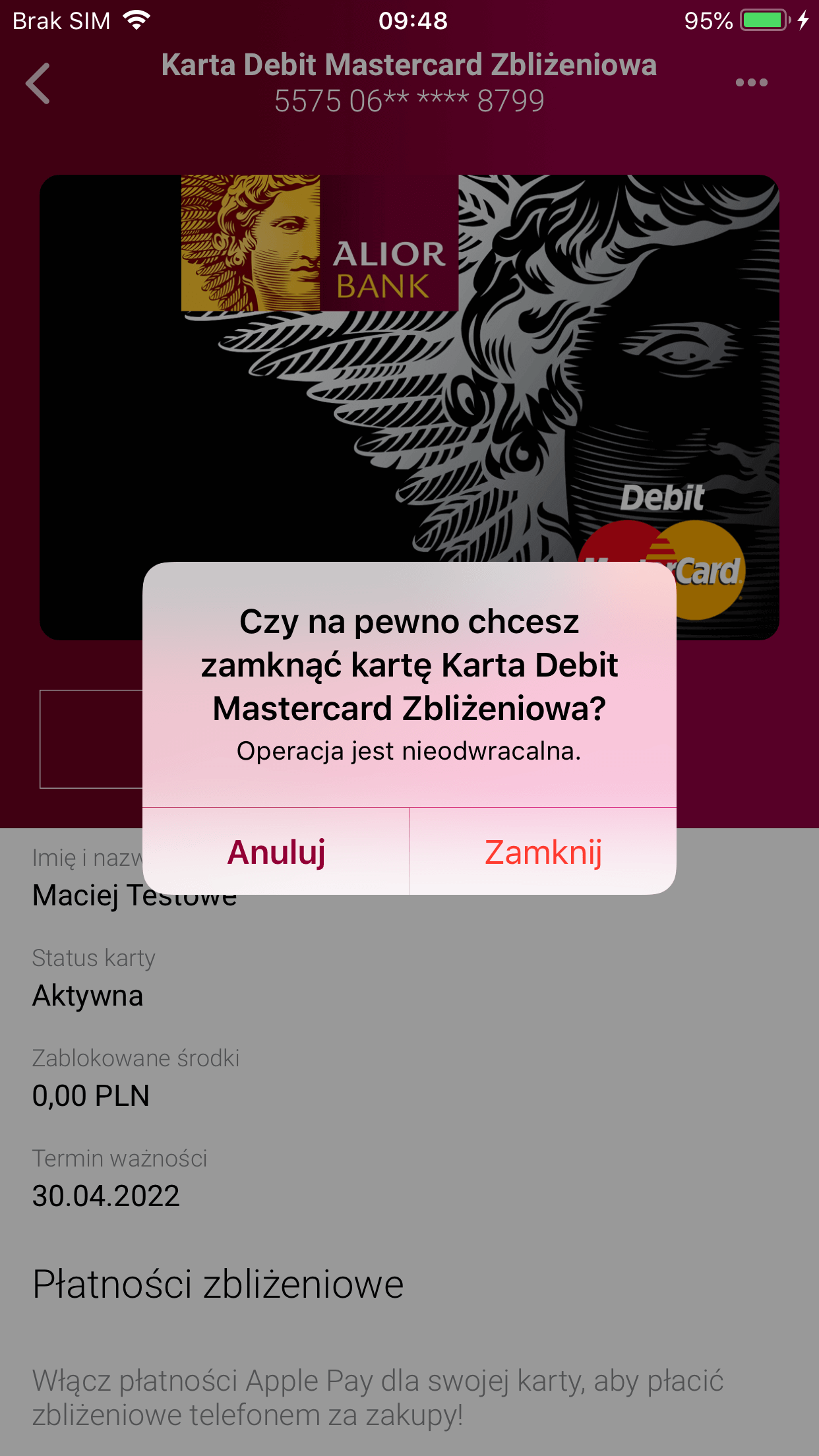819x1456 pixels.
Task: Confirm closing the card with Zamknij
Action: point(543,851)
